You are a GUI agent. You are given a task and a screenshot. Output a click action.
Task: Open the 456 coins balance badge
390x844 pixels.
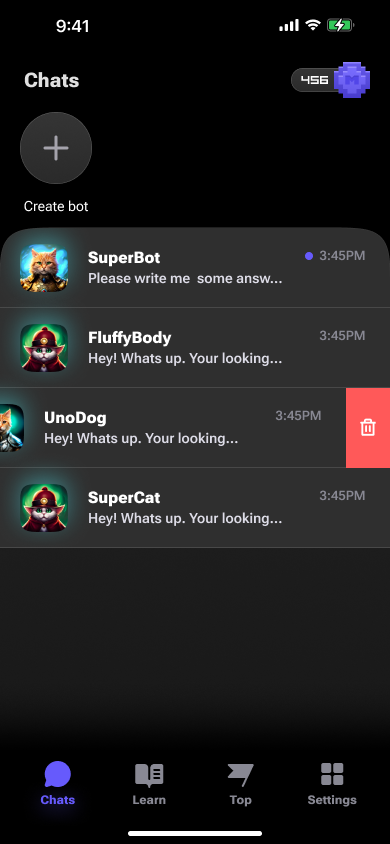[331, 80]
